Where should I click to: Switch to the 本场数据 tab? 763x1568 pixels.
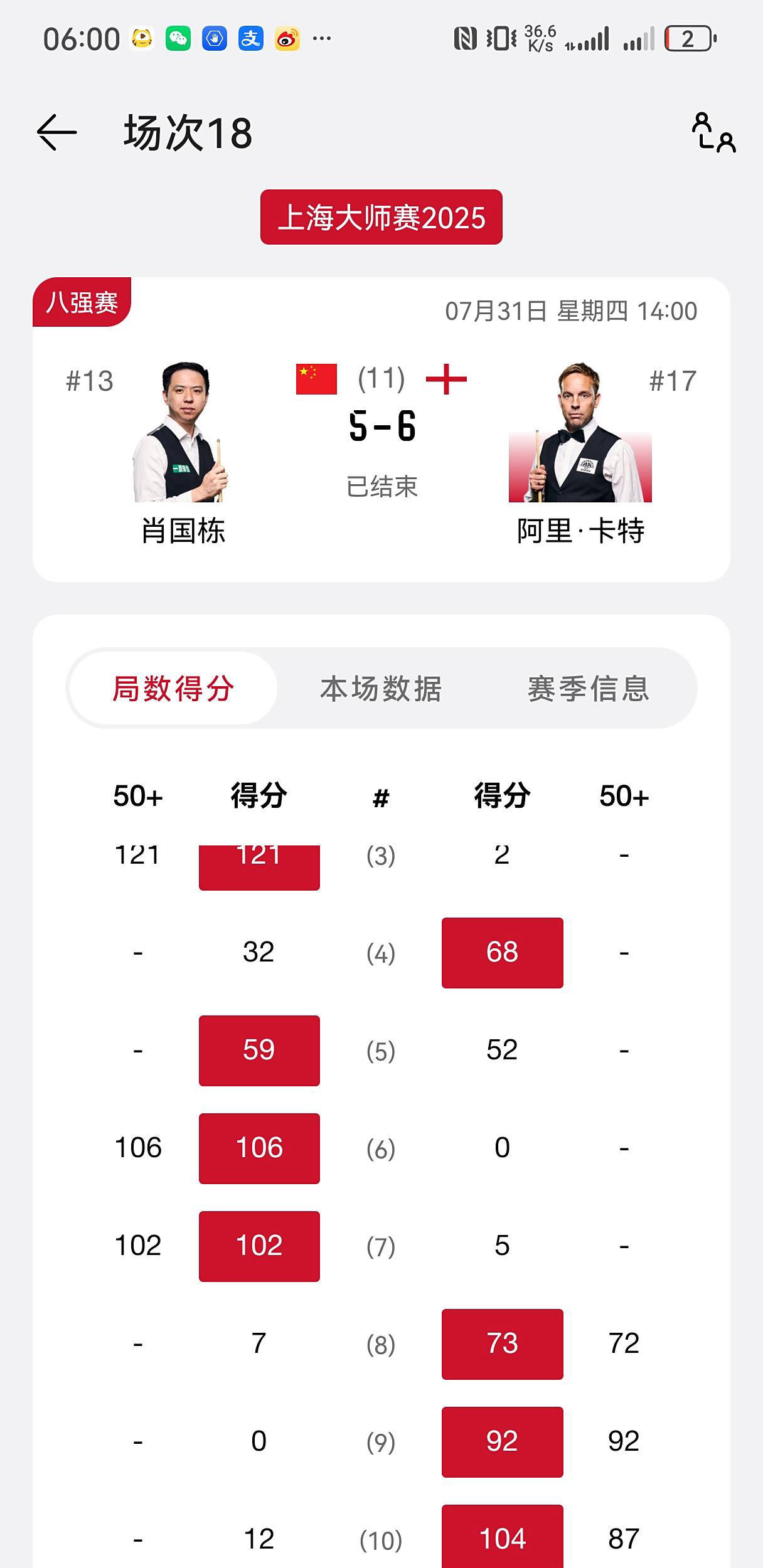[381, 689]
